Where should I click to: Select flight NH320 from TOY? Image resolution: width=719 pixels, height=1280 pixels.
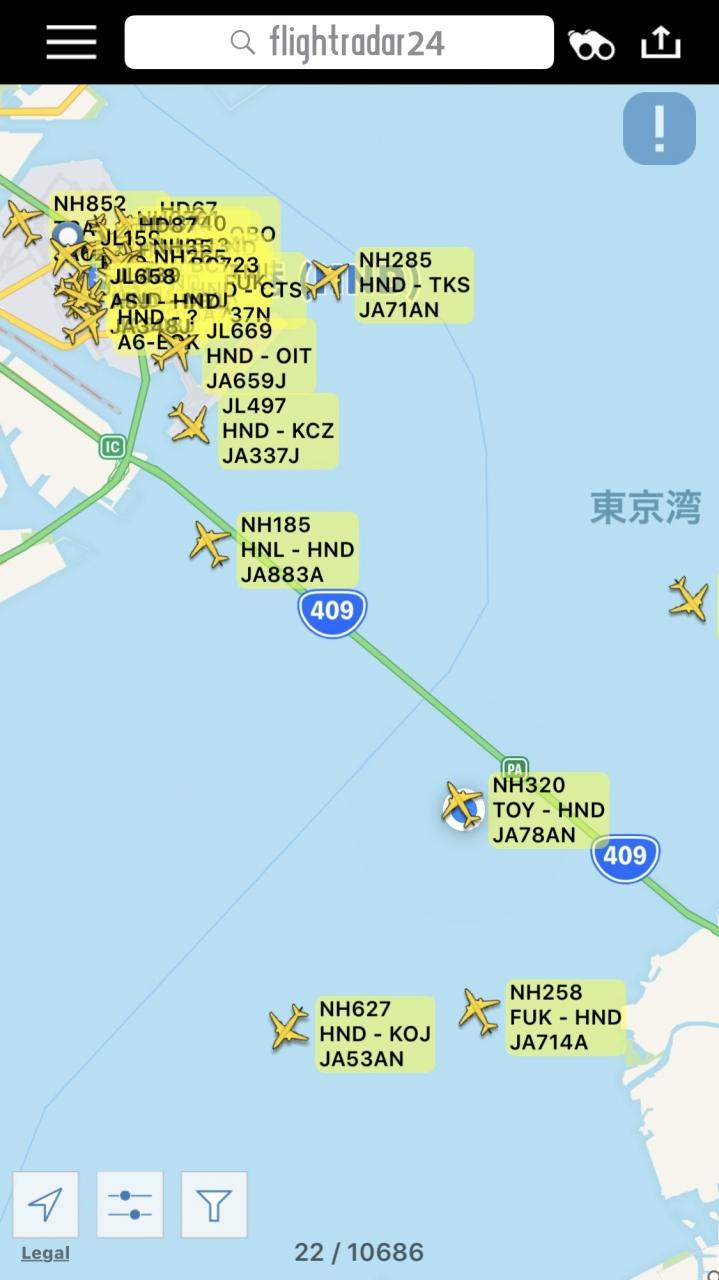[462, 804]
